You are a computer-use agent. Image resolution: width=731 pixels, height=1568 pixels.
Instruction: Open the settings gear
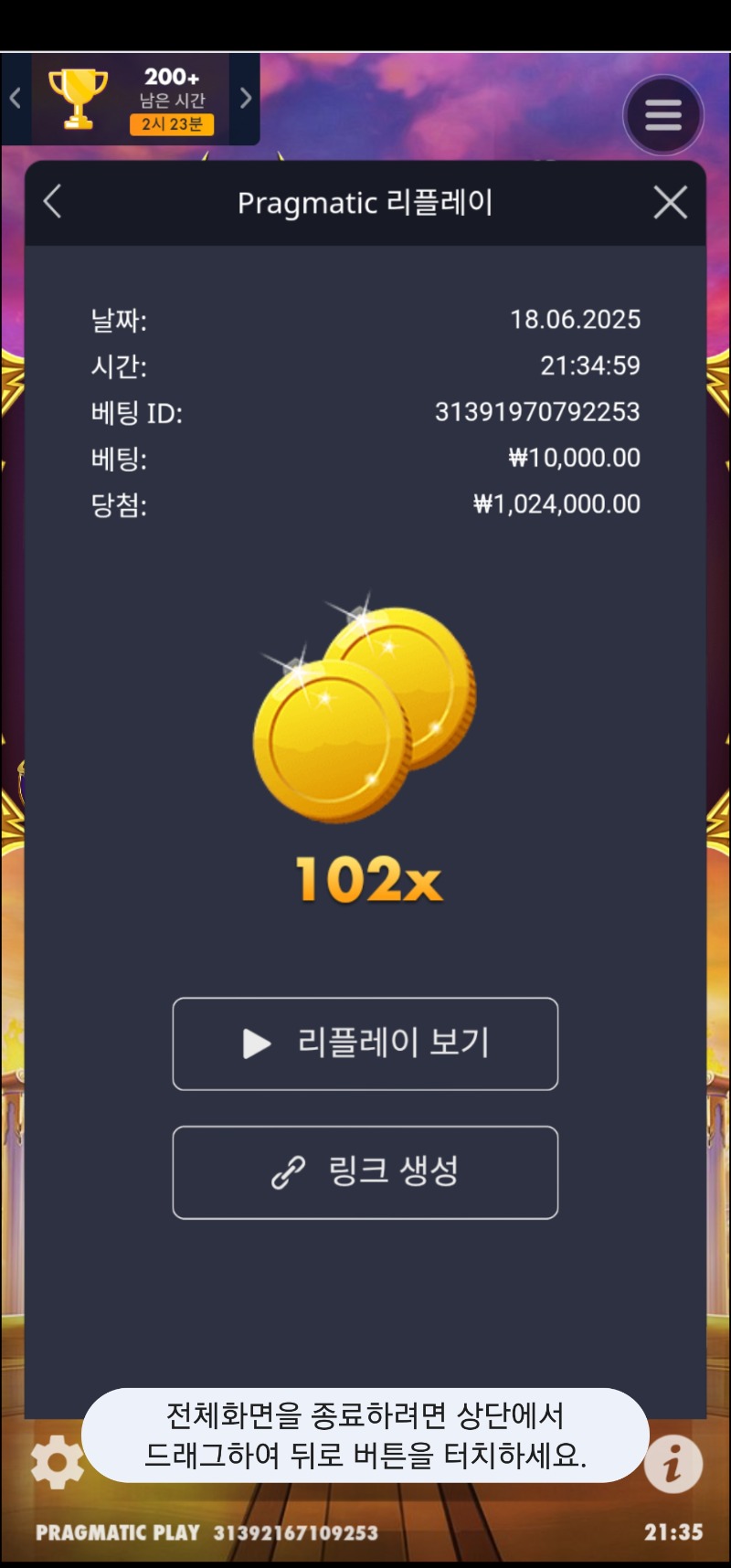click(57, 1461)
